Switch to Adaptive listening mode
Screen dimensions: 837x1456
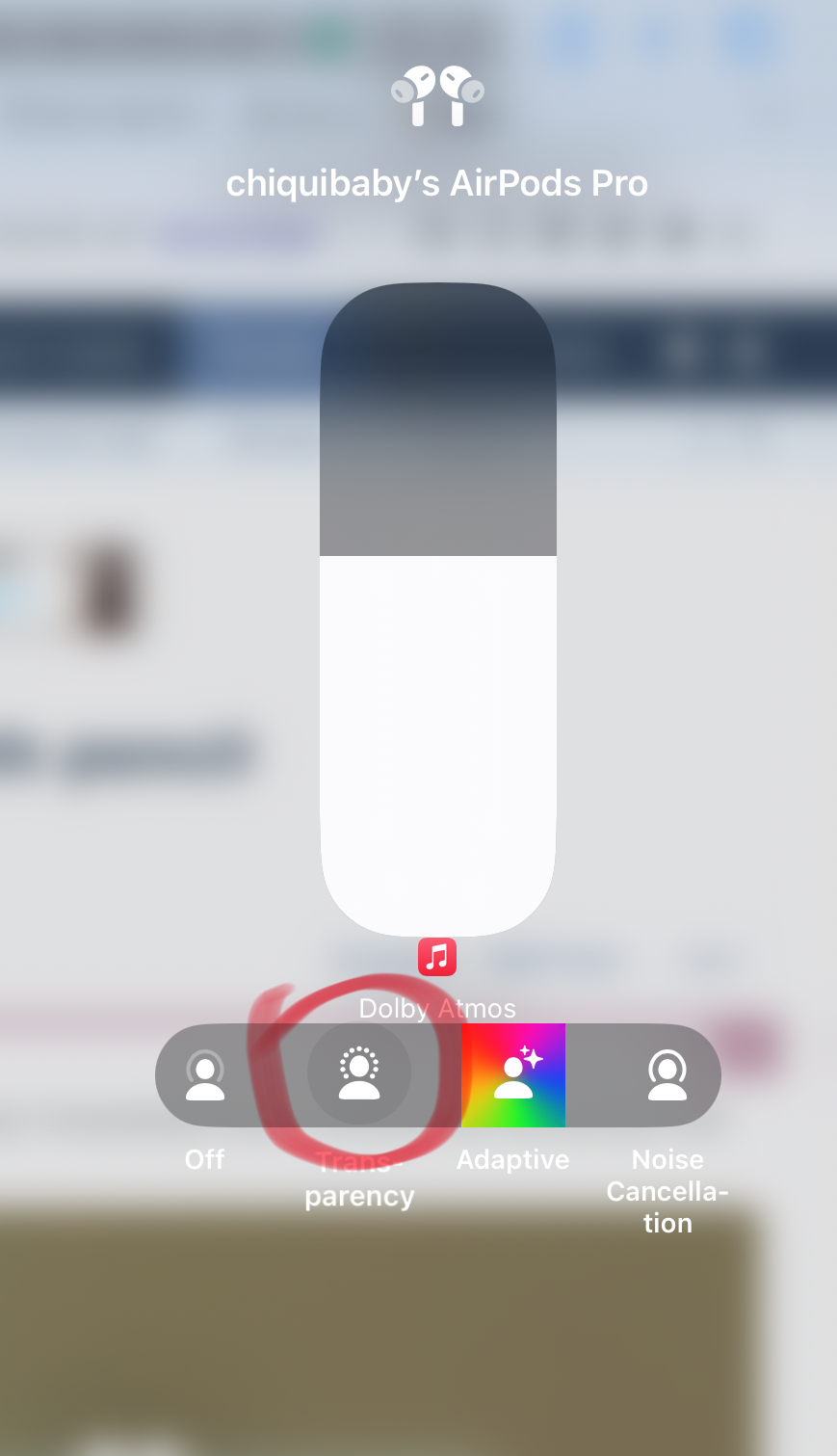513,1075
